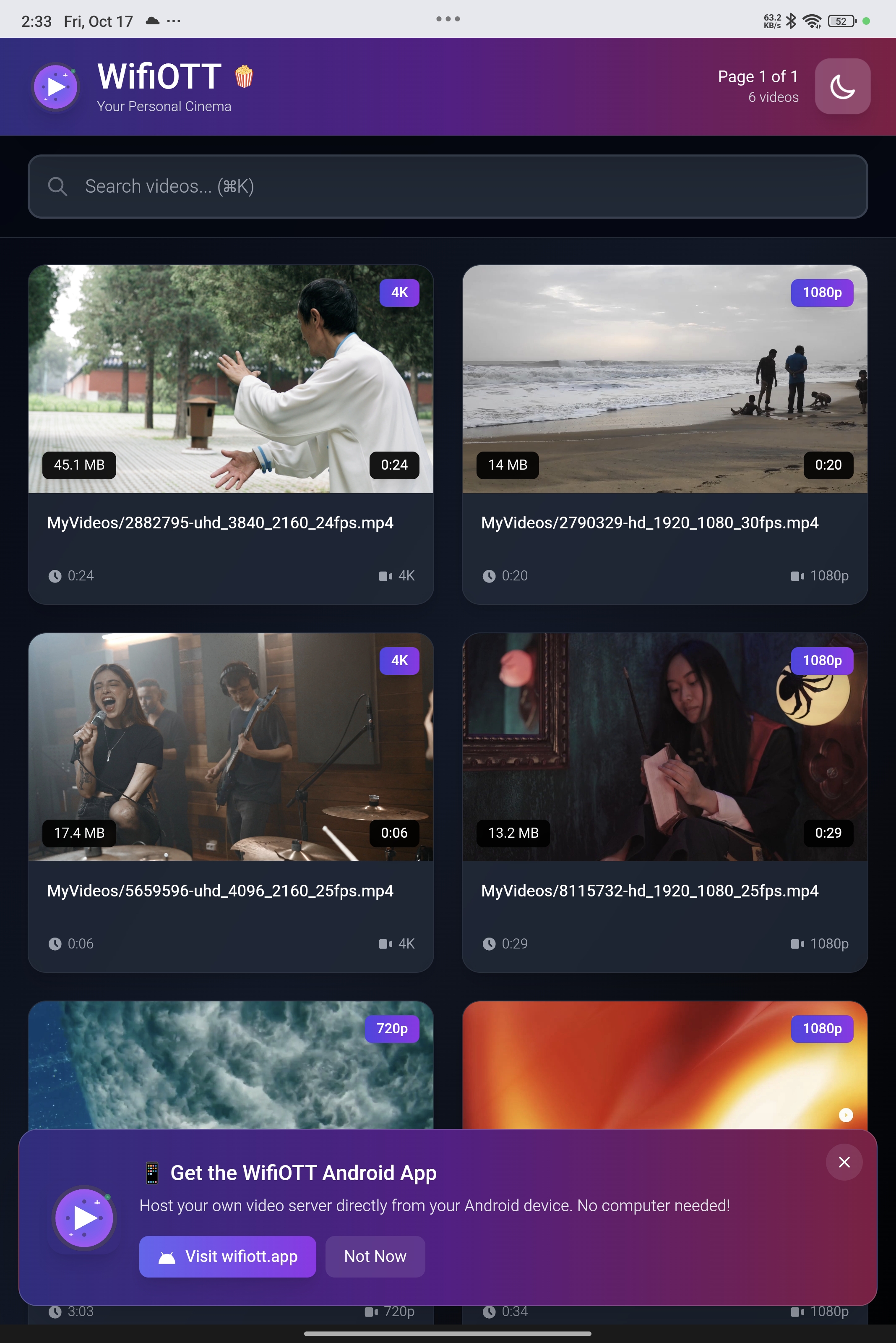Dismiss the Android app banner
This screenshot has width=896, height=1343.
pos(844,1163)
